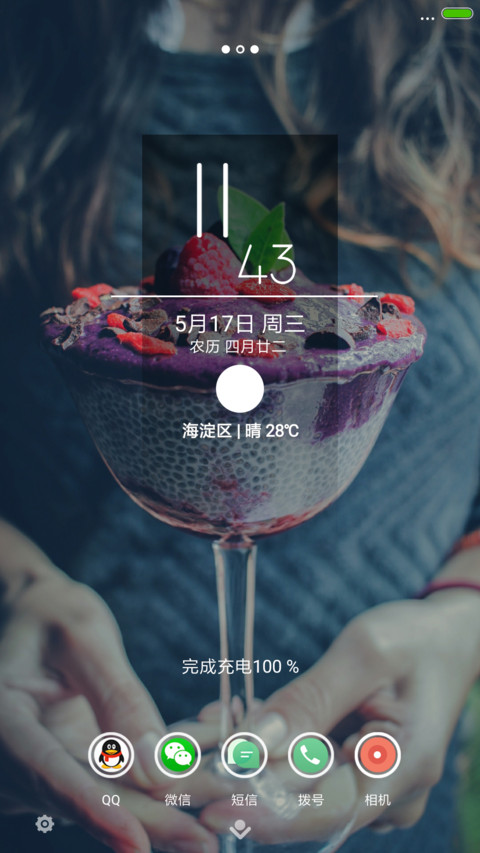Image resolution: width=480 pixels, height=853 pixels.
Task: Open the QQ shortcut
Action: (x=111, y=755)
